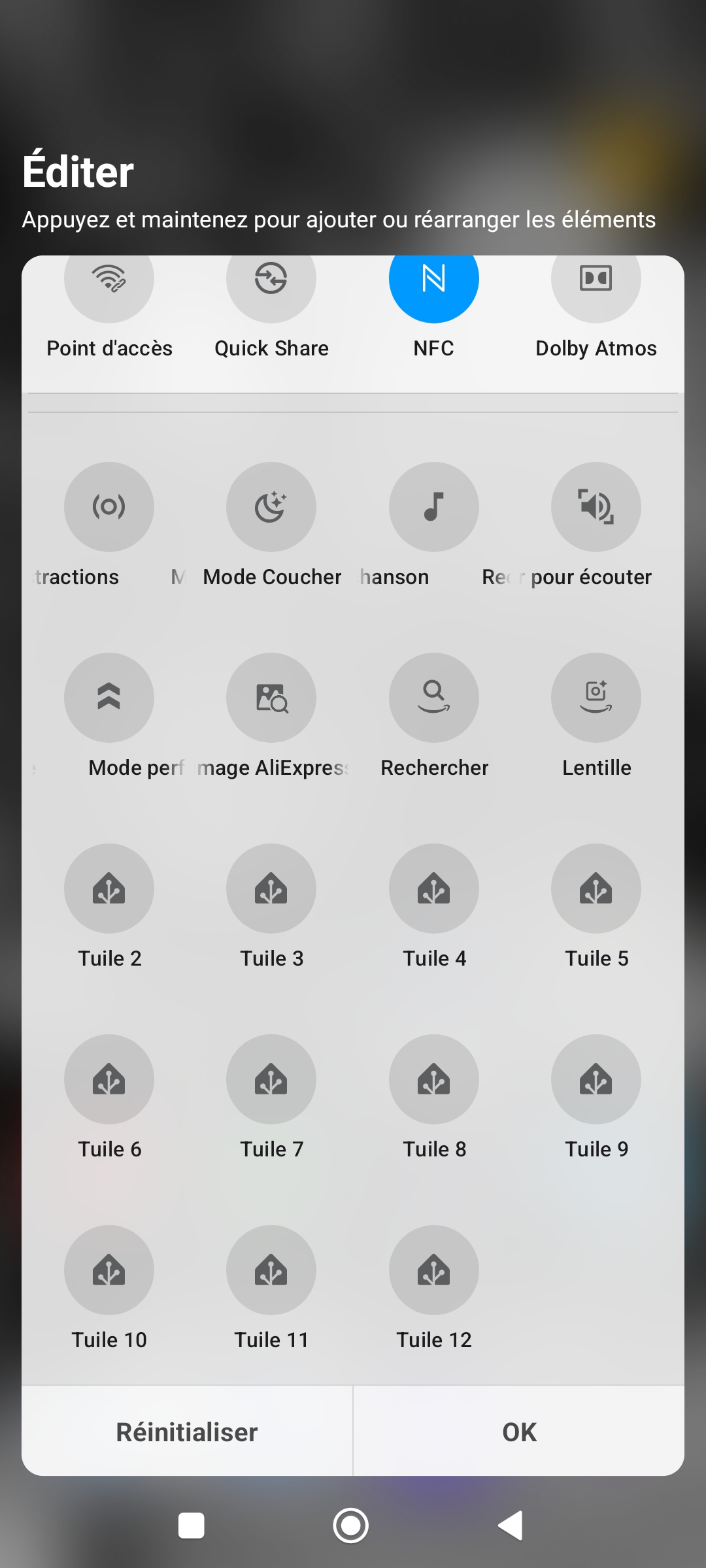Image resolution: width=706 pixels, height=1568 pixels.
Task: Select Tuile 5
Action: tap(596, 889)
